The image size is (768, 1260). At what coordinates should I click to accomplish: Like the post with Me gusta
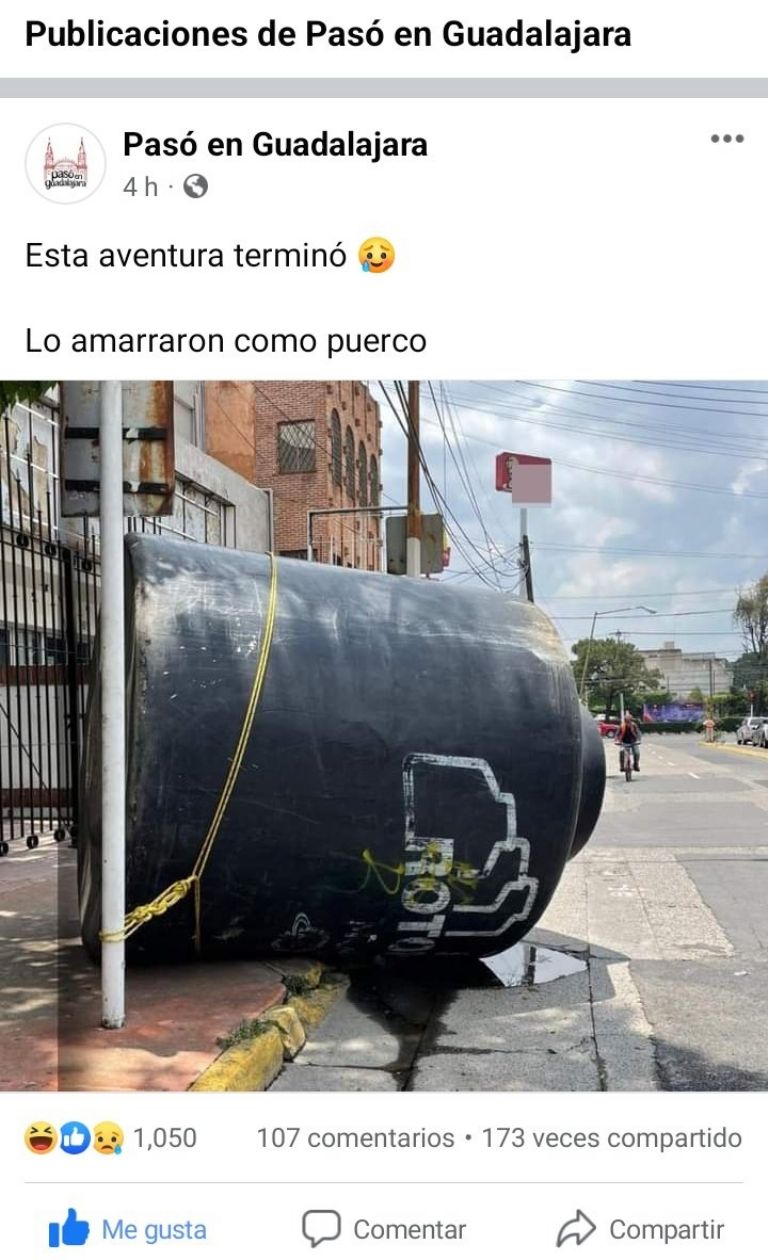click(x=127, y=1229)
